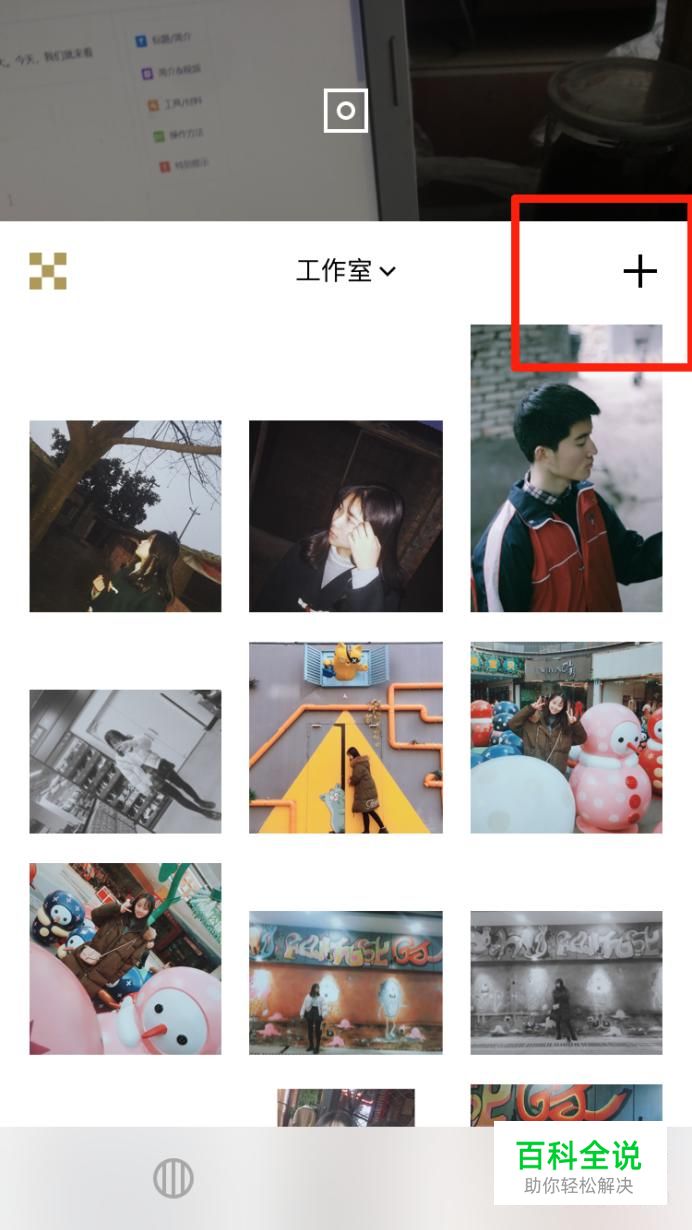Open the yellow triangle wall photo
This screenshot has height=1230, width=692.
[346, 738]
